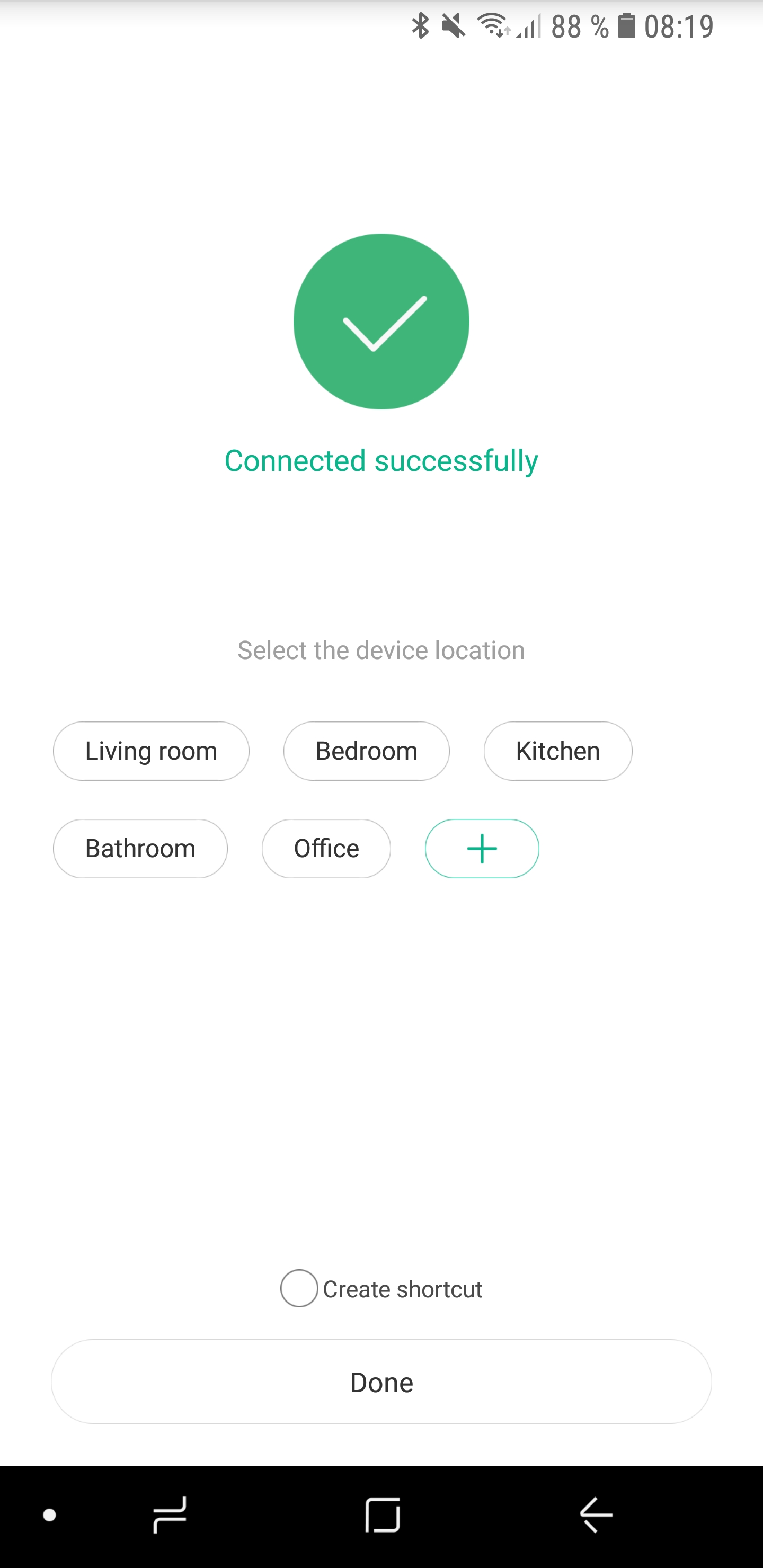Open recent apps from navigation bar
The height and width of the screenshot is (1568, 763).
tap(169, 1514)
